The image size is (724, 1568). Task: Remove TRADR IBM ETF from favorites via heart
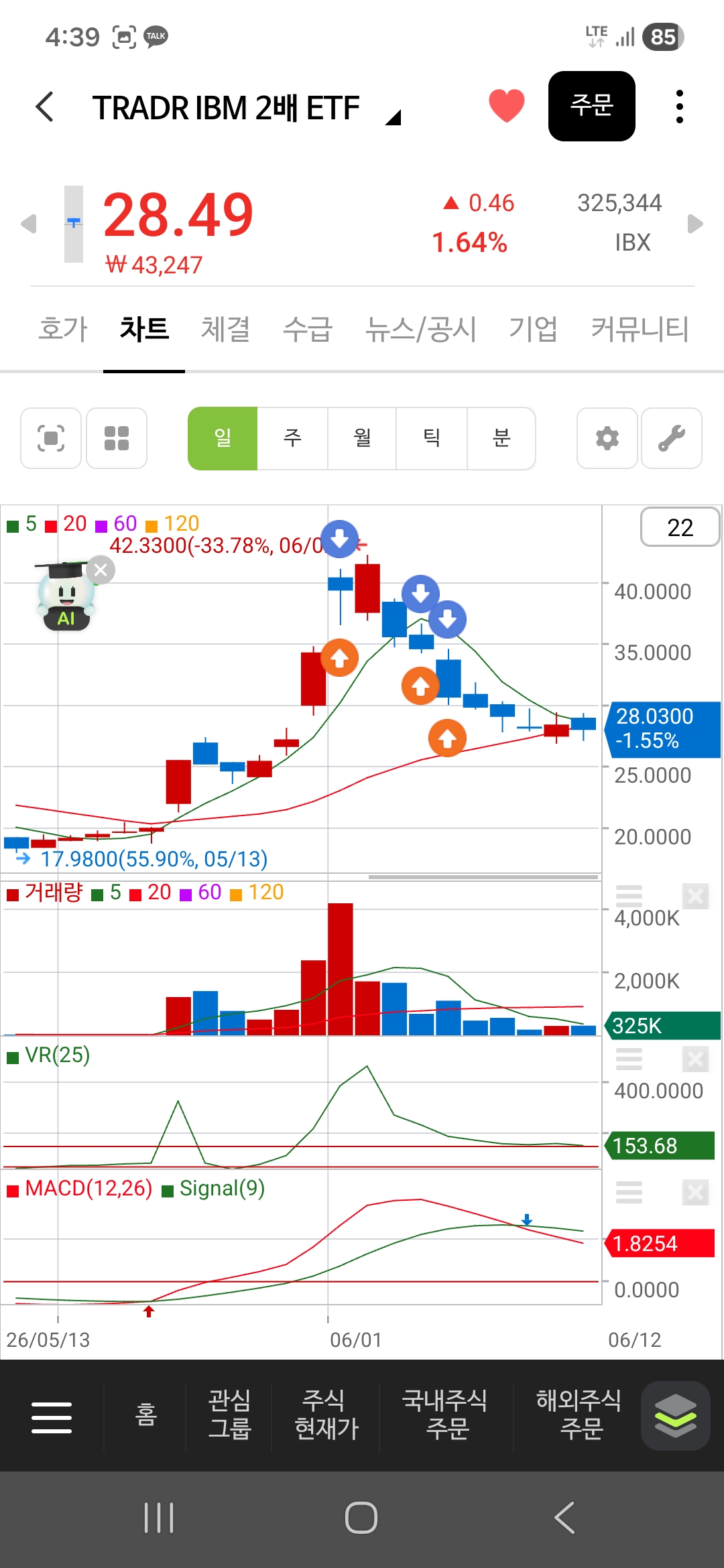506,106
